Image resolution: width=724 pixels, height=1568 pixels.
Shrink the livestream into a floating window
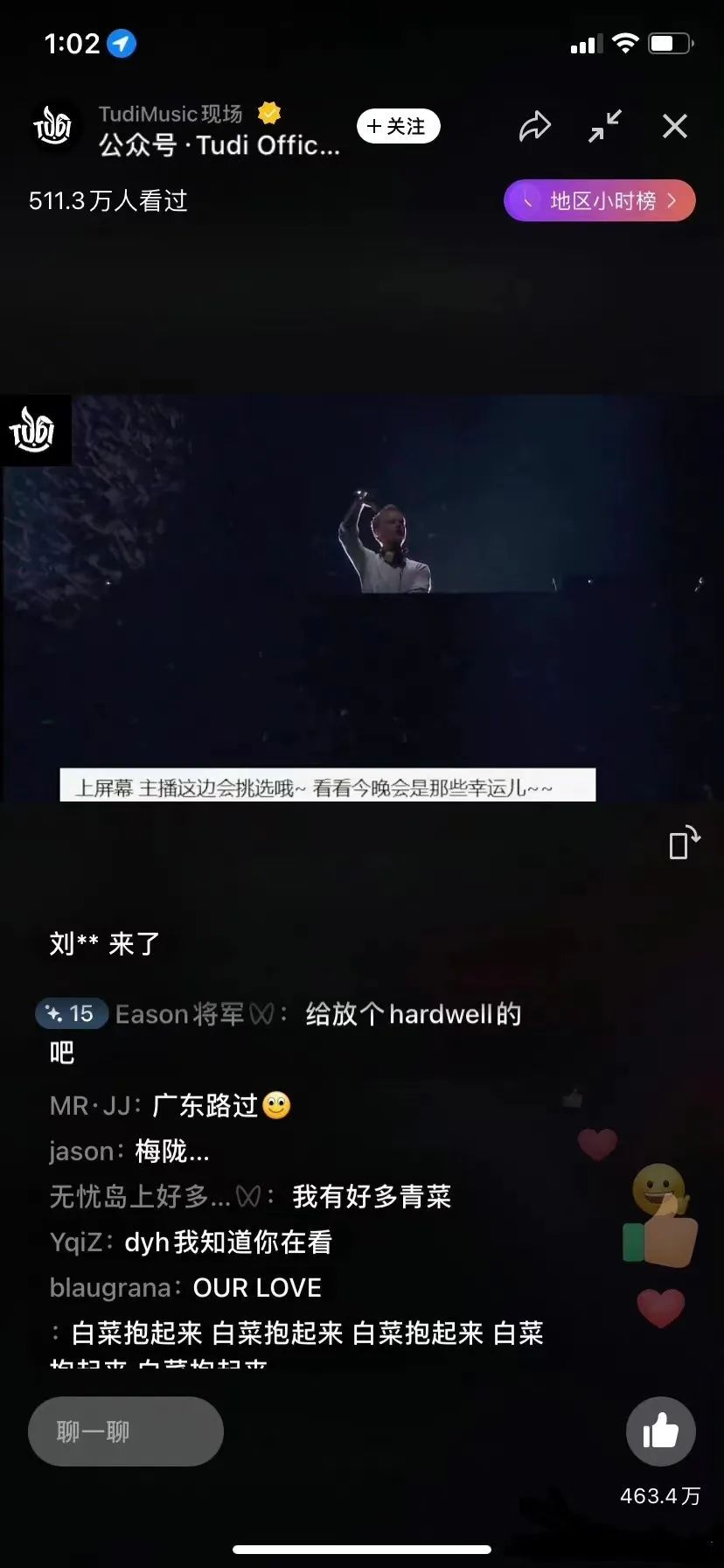click(x=605, y=126)
